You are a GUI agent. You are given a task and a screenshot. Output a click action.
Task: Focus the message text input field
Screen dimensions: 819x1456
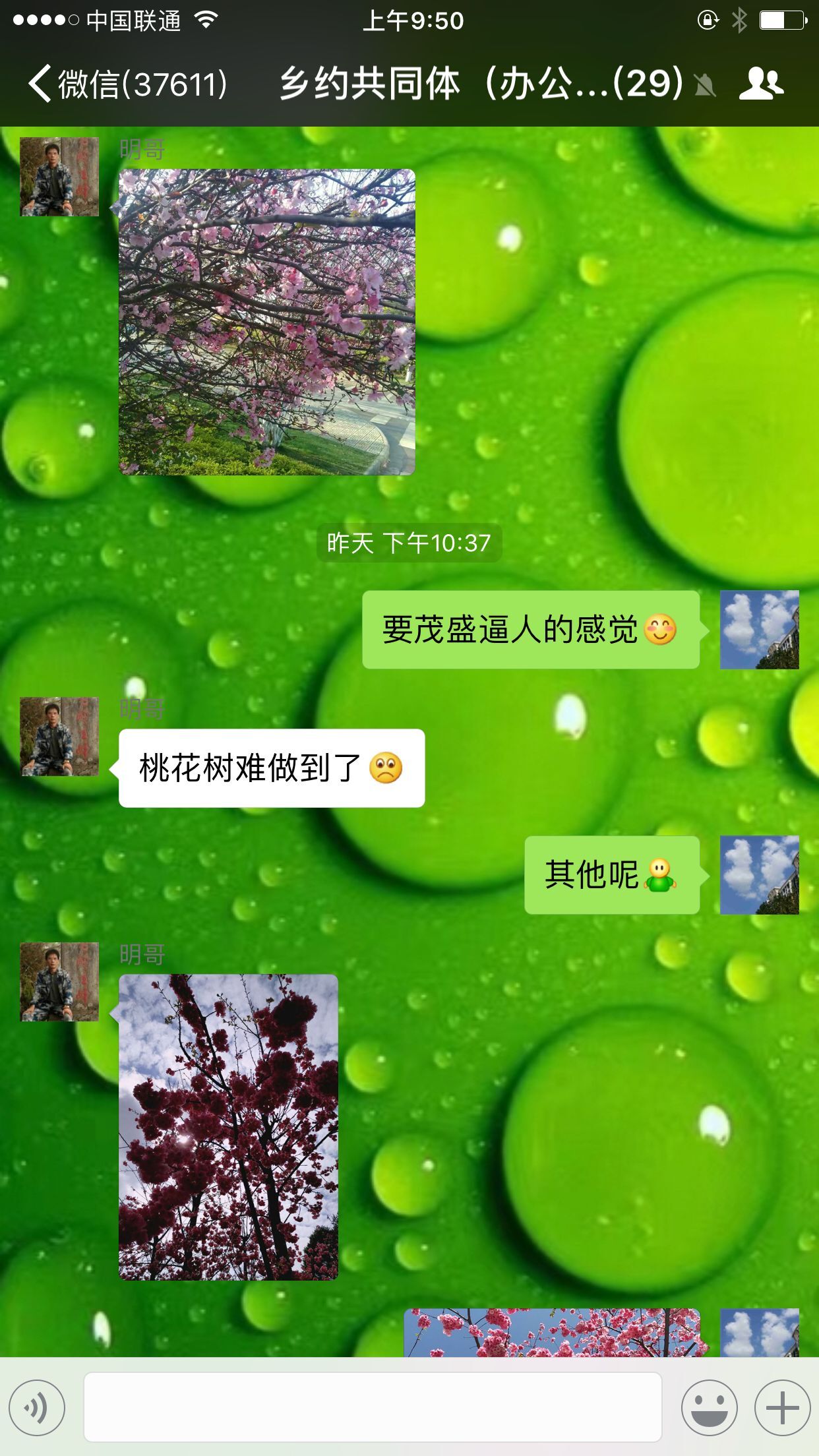[373, 1407]
